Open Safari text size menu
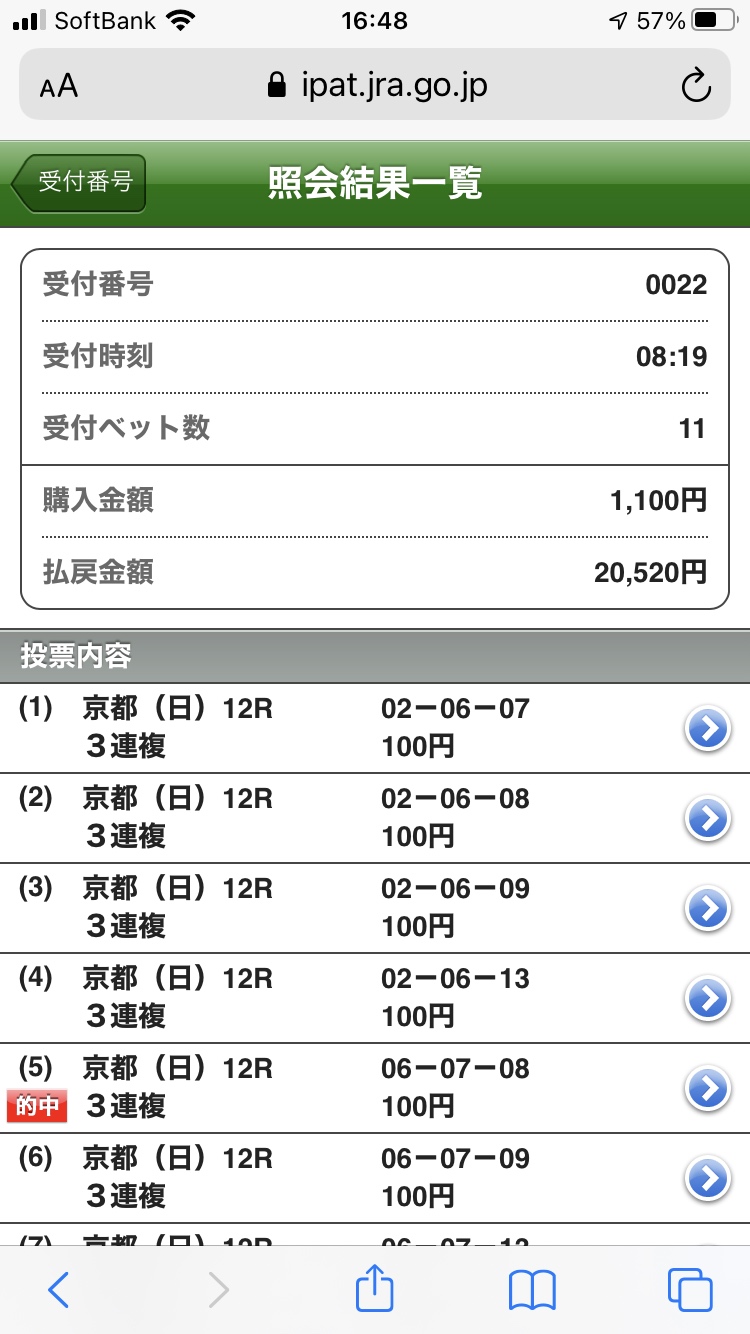The height and width of the screenshot is (1334, 750). click(59, 87)
